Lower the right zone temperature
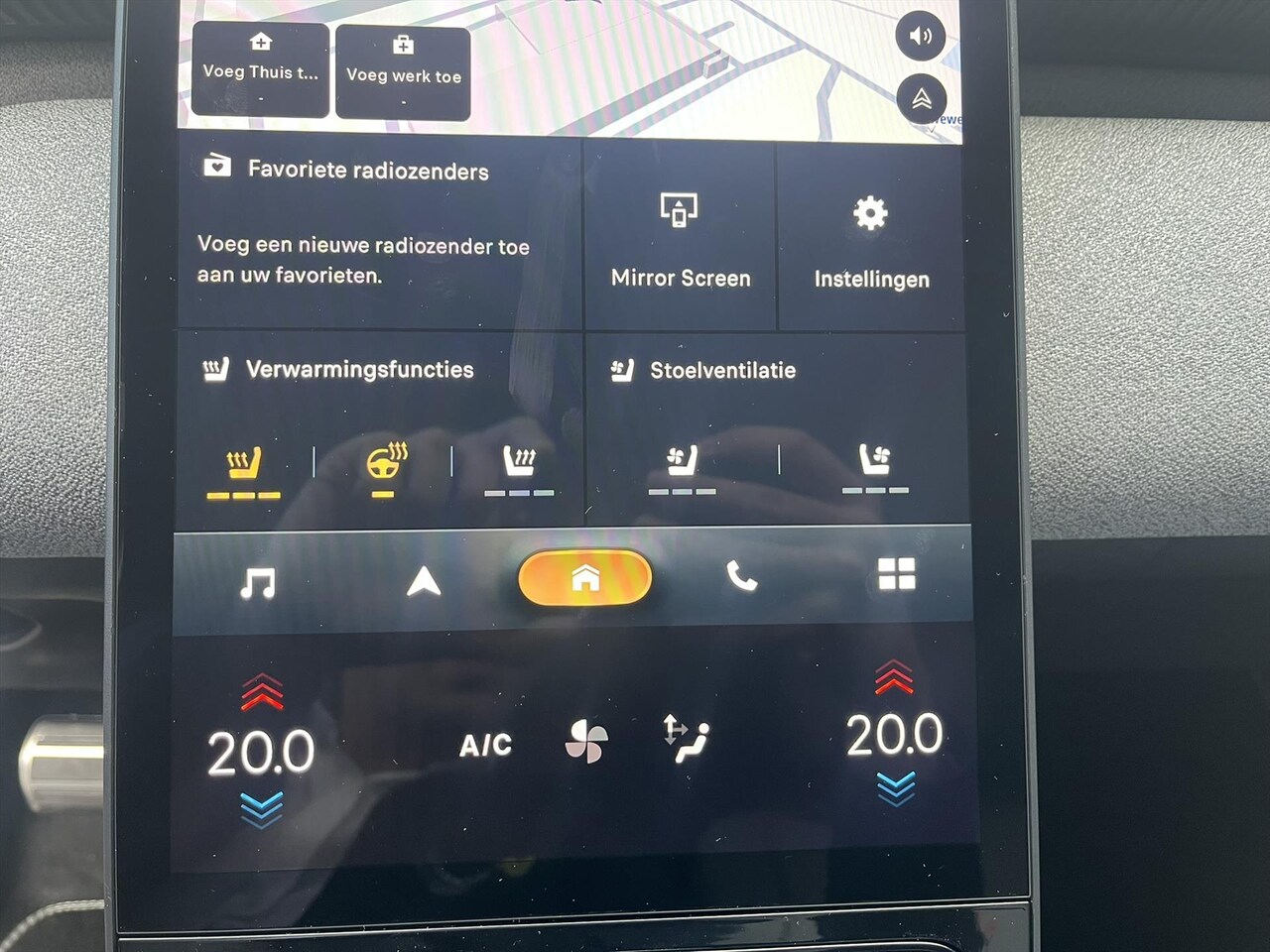Image resolution: width=1270 pixels, height=952 pixels. 895,788
